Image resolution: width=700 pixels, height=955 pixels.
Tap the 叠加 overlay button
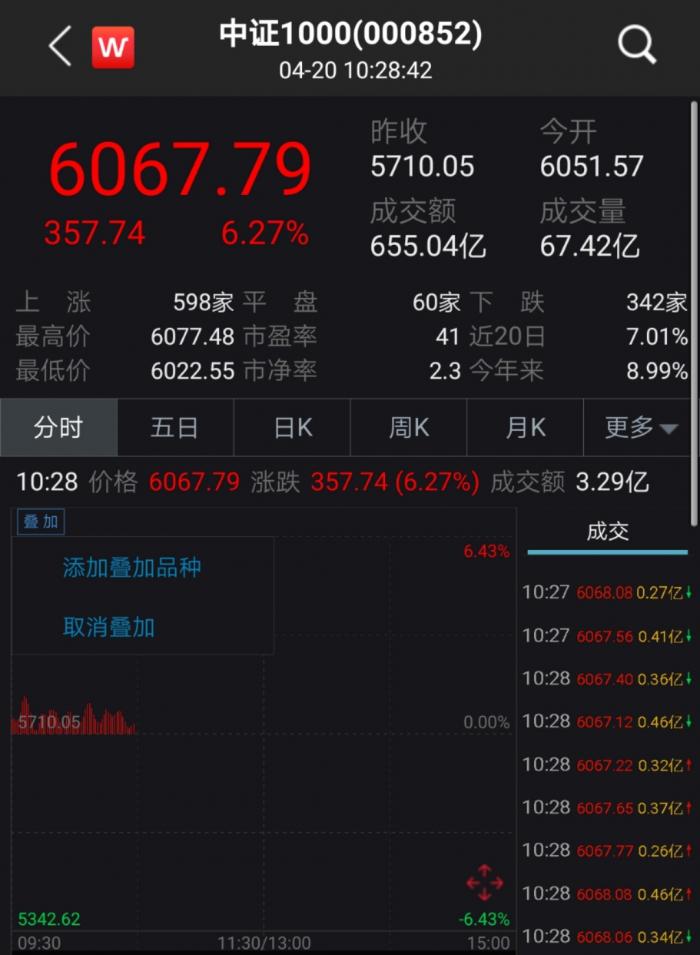[40, 522]
